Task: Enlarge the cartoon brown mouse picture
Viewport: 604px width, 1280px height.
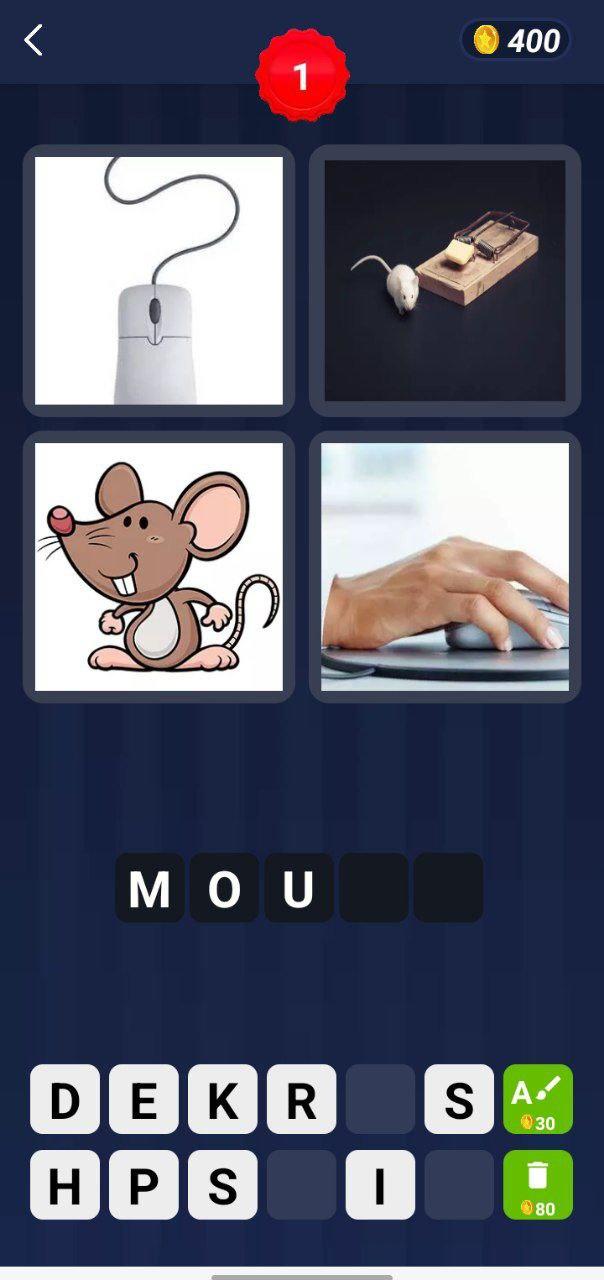Action: pyautogui.click(x=159, y=567)
